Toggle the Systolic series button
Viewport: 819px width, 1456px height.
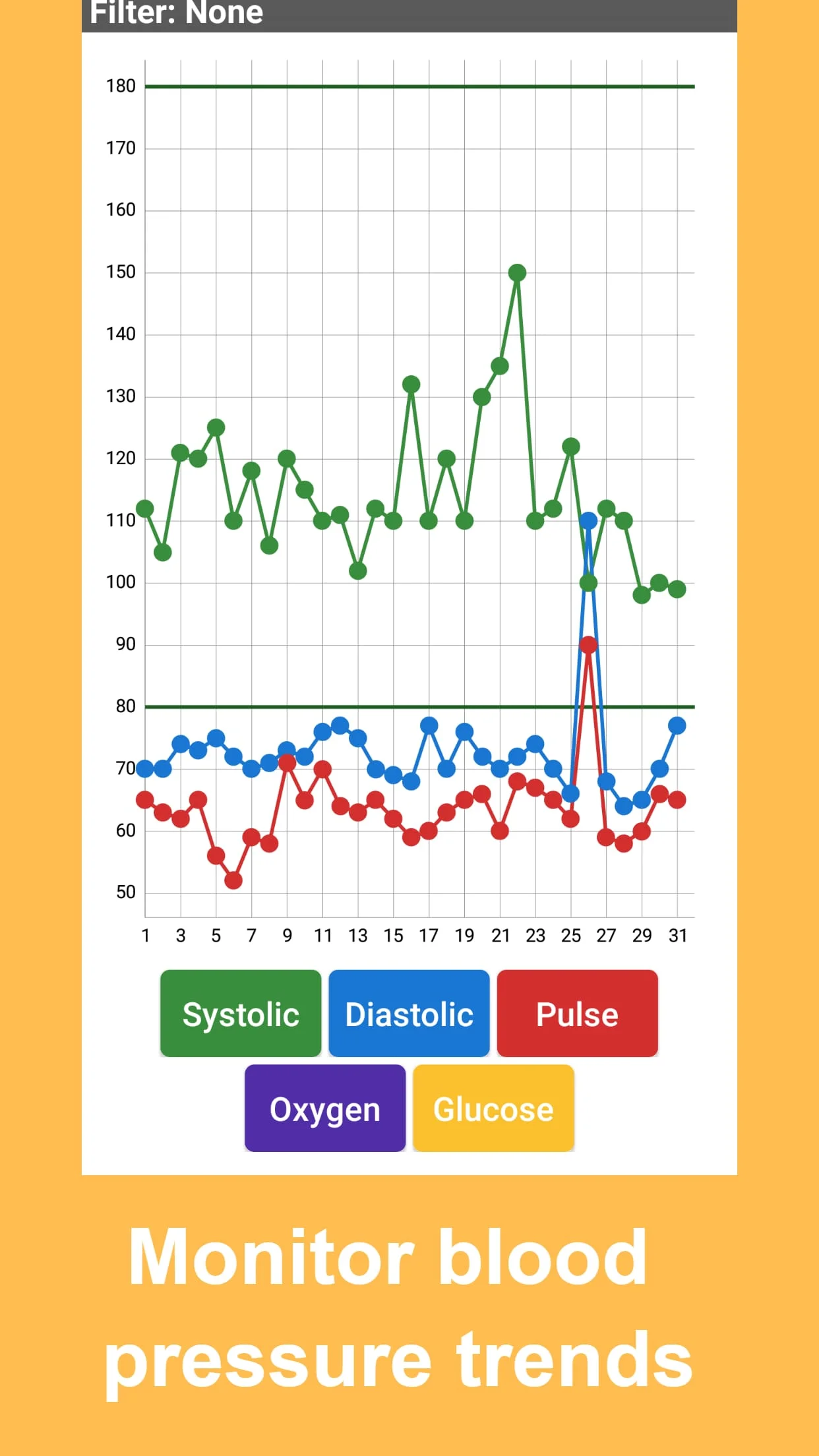pyautogui.click(x=240, y=1014)
